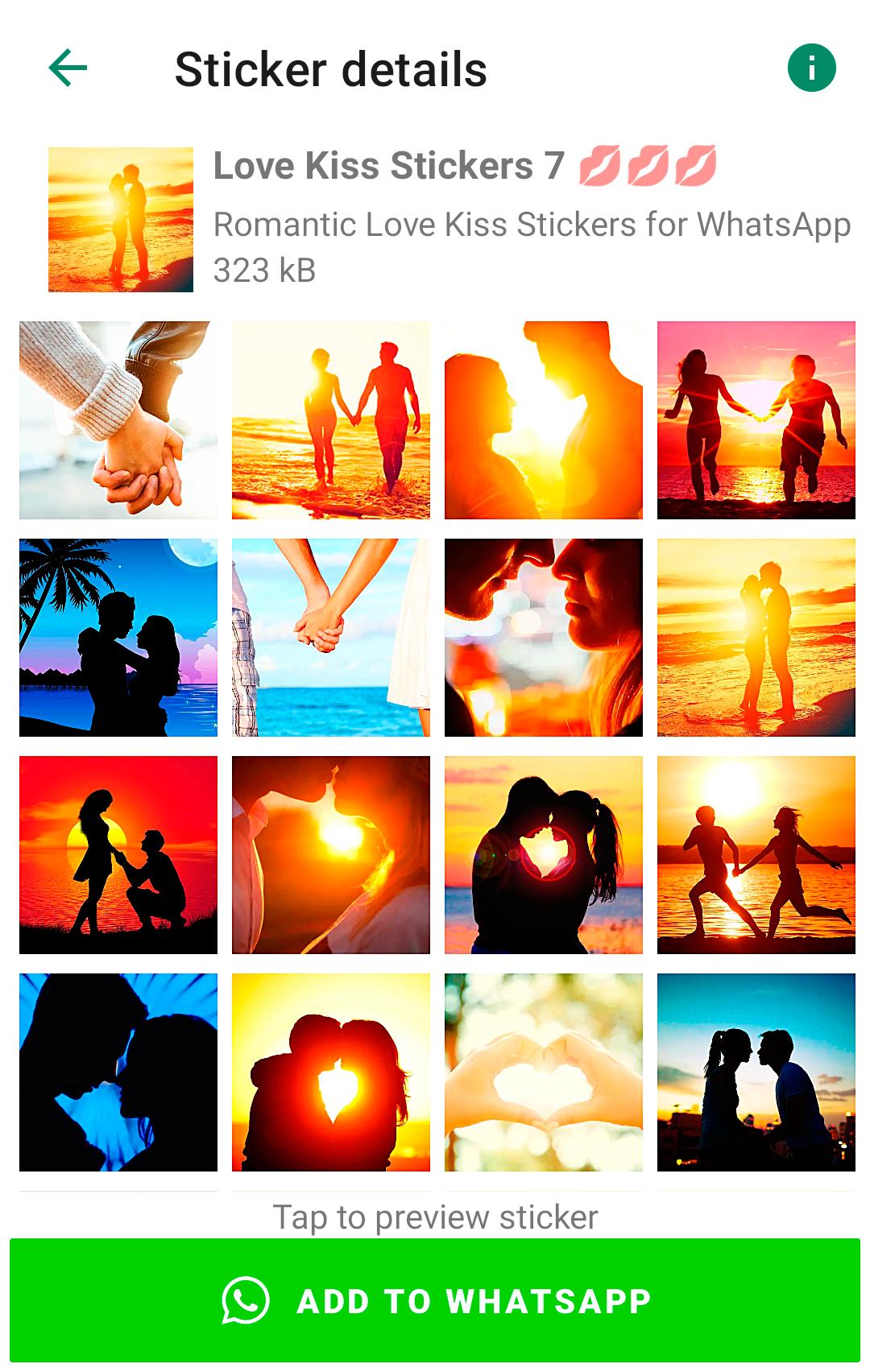The width and height of the screenshot is (870, 1372).
Task: Preview the blue silhouette close-up kiss sticker
Action: [x=118, y=1072]
